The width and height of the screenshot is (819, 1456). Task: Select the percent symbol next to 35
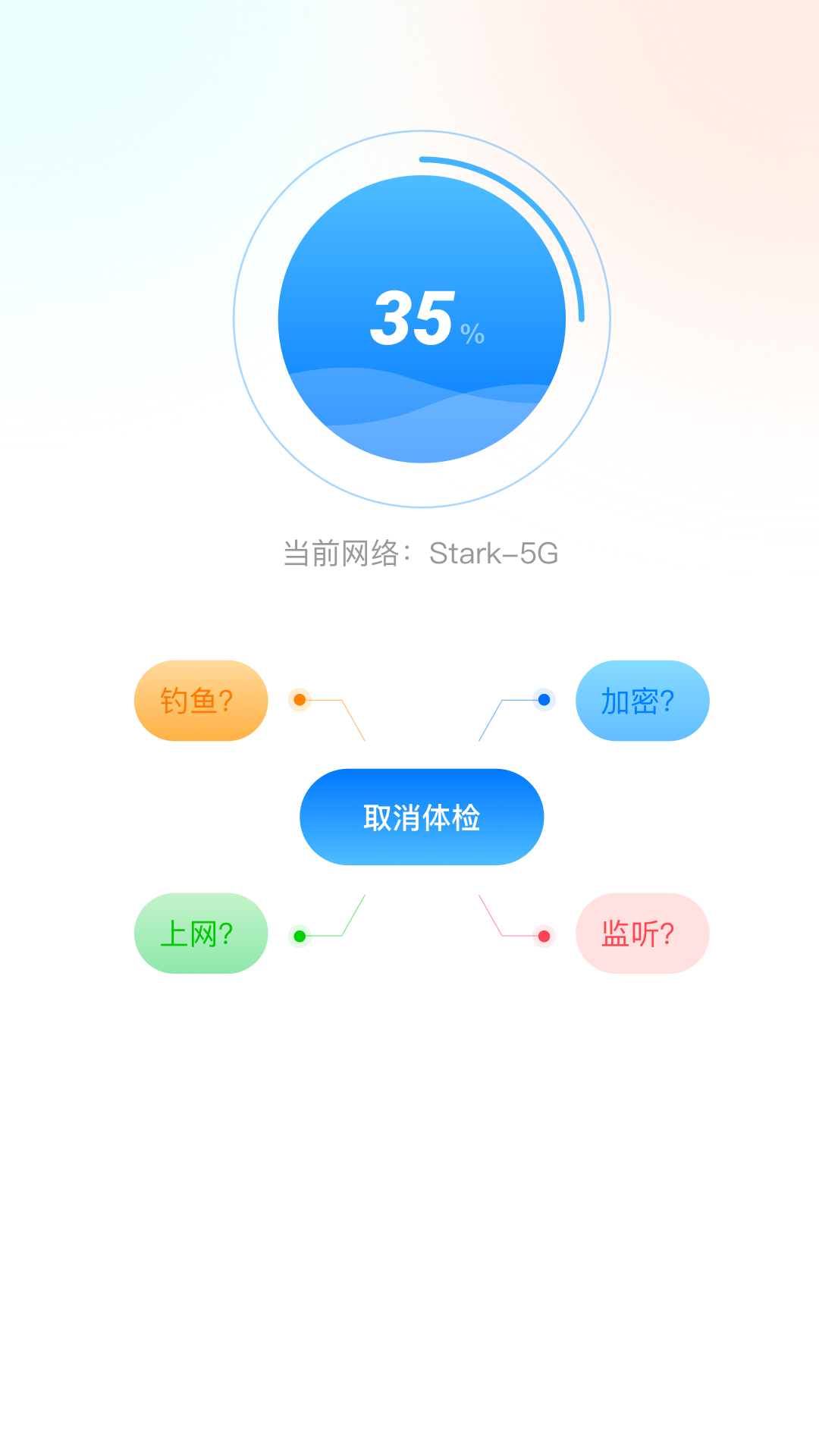[x=471, y=334]
